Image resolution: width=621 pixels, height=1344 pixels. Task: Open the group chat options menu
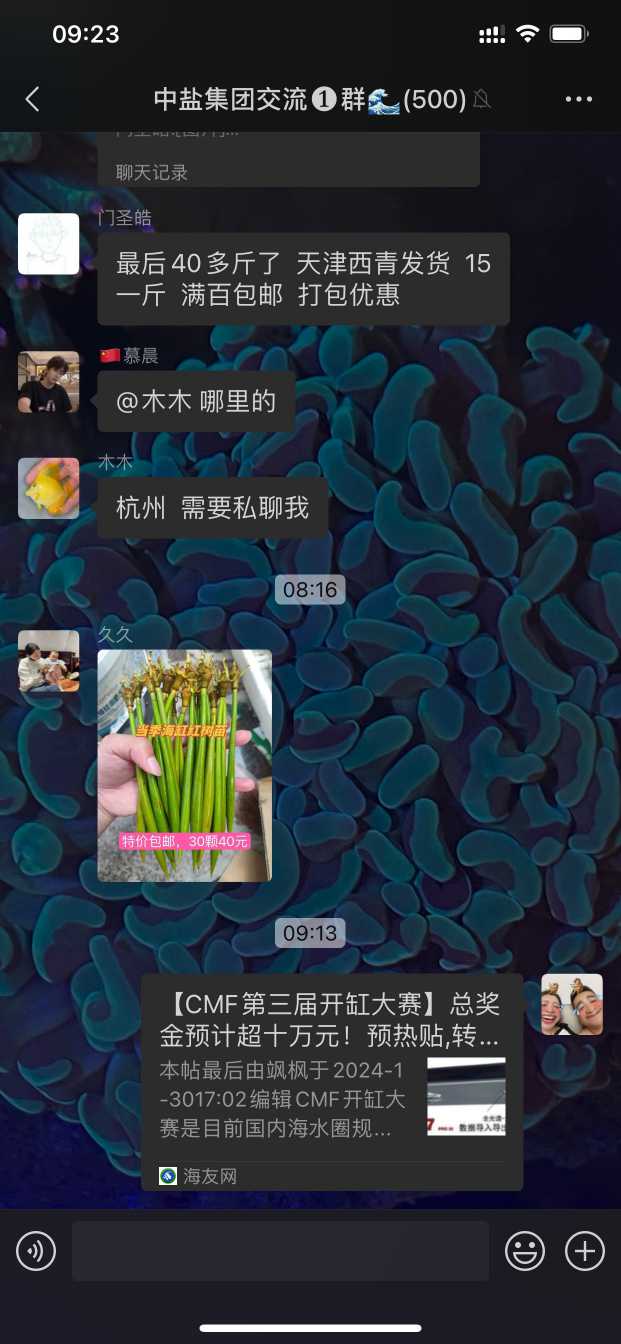tap(579, 99)
